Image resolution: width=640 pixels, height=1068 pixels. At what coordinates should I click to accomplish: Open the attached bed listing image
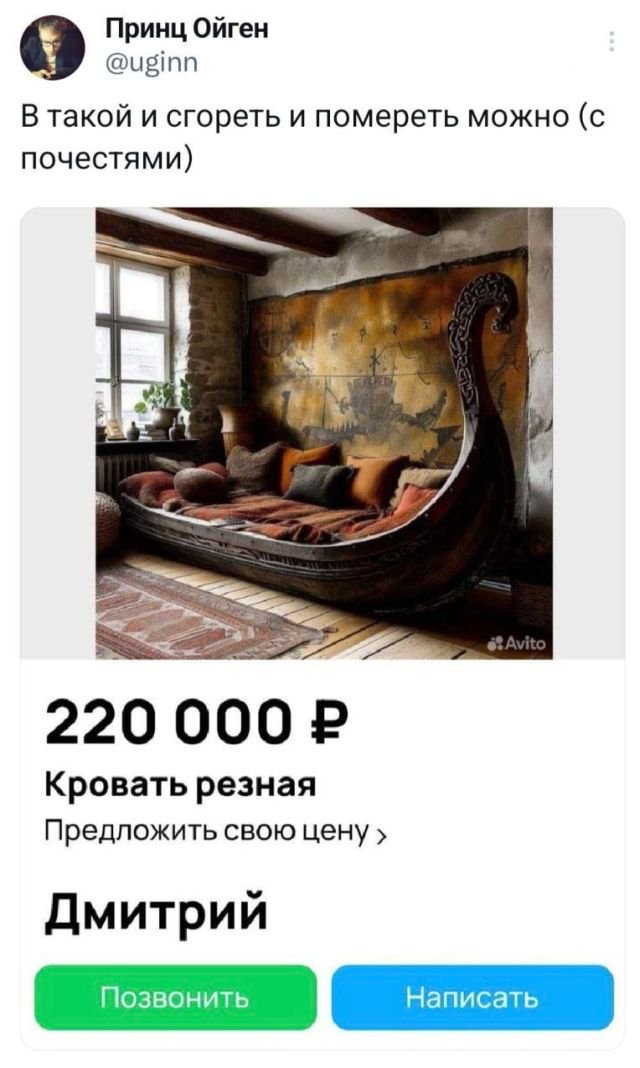click(324, 432)
